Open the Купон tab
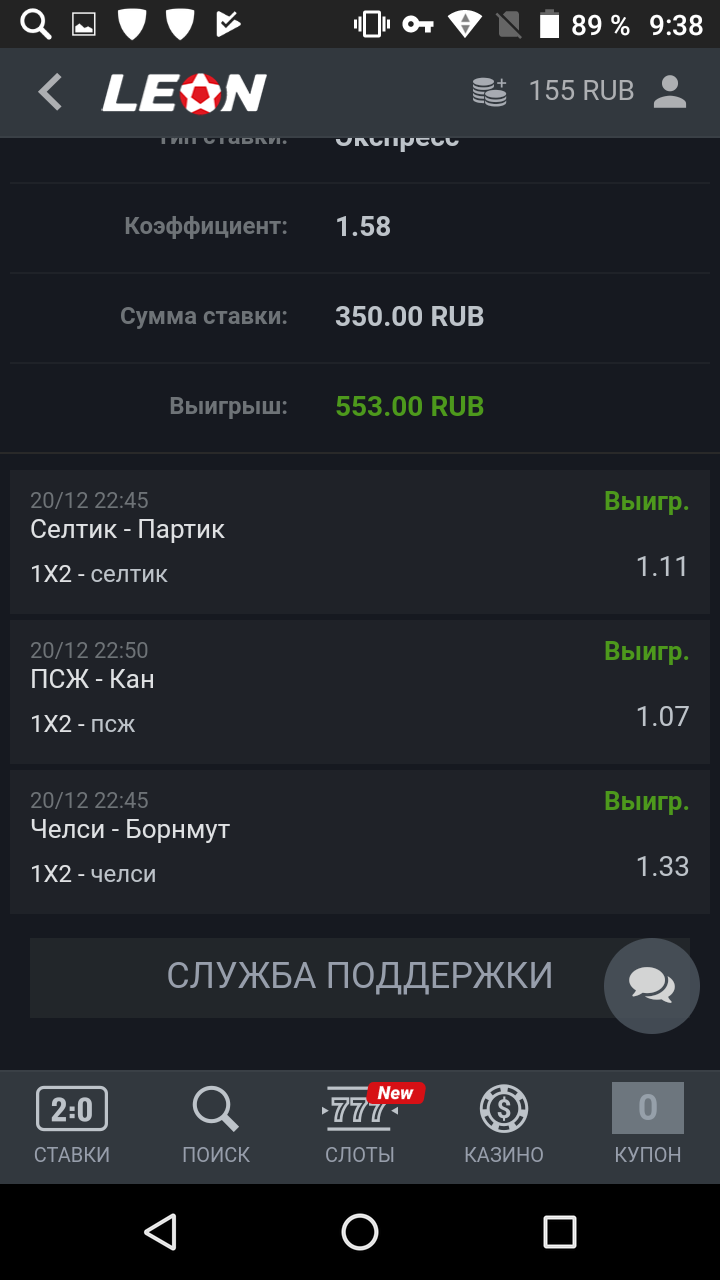Screen dimensions: 720x1280 tap(648, 1127)
